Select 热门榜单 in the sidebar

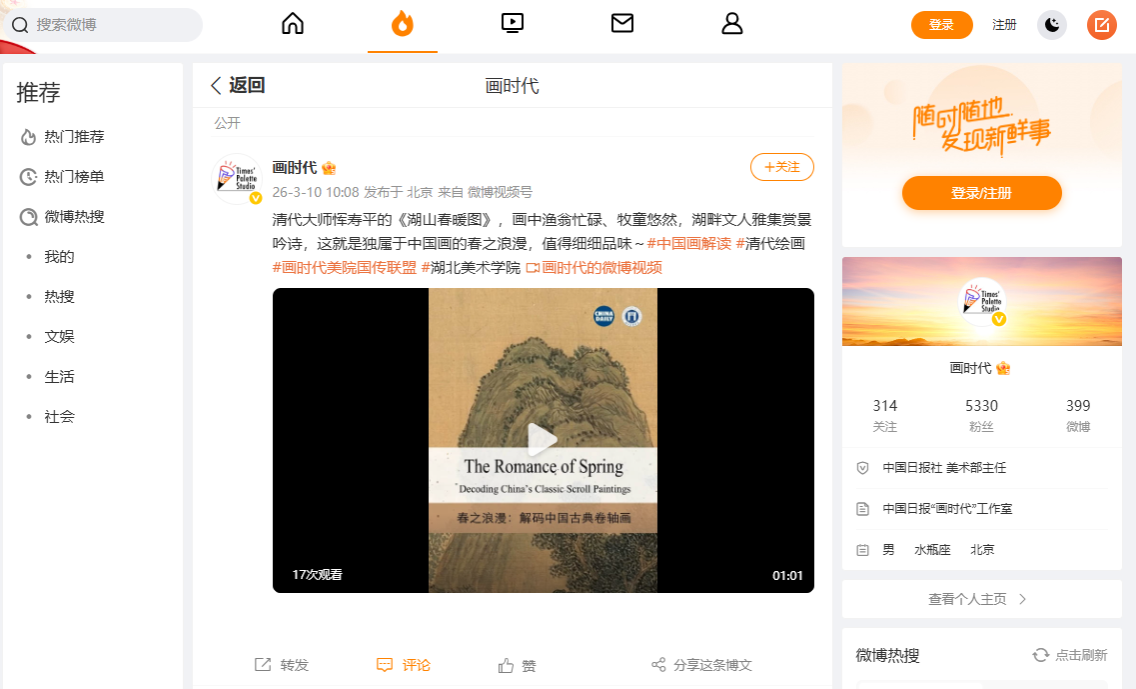(x=73, y=177)
